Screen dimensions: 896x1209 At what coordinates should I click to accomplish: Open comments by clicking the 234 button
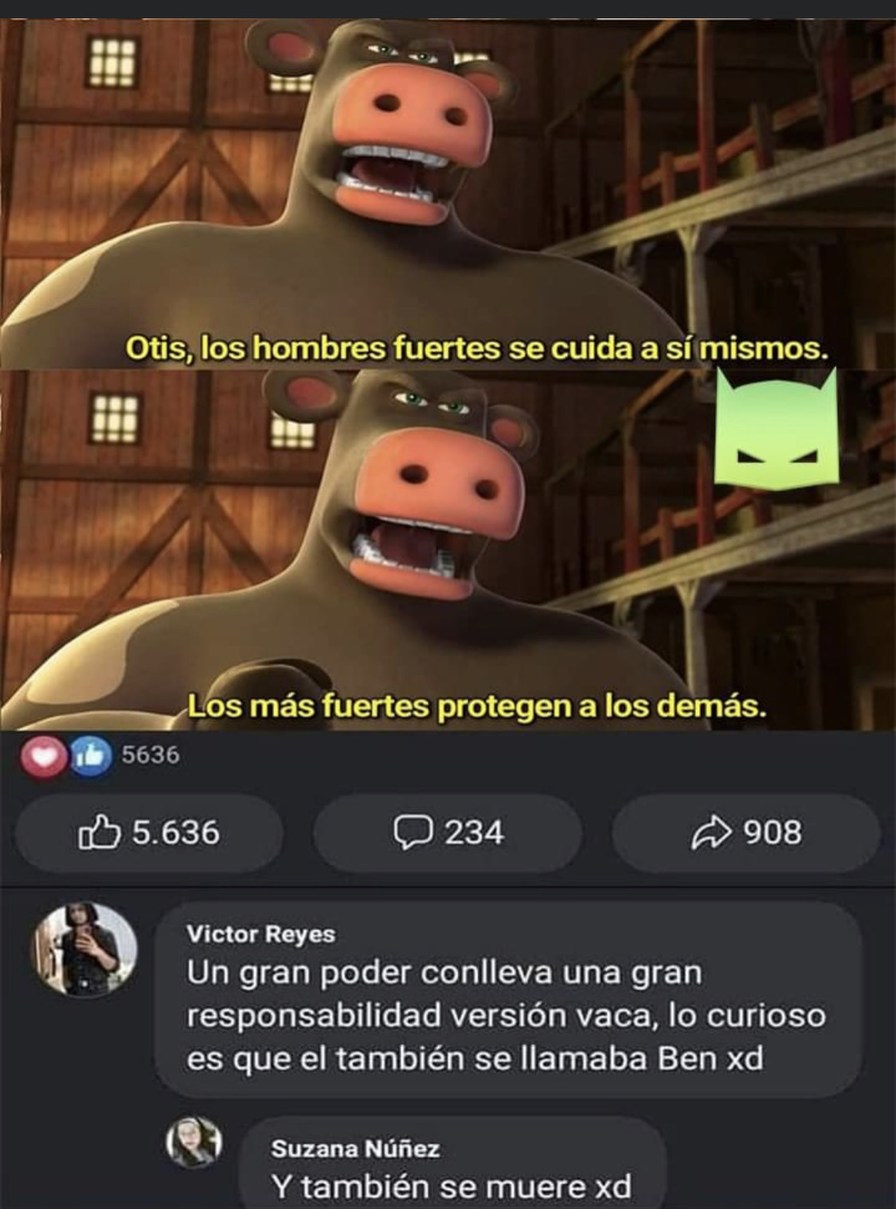click(447, 833)
